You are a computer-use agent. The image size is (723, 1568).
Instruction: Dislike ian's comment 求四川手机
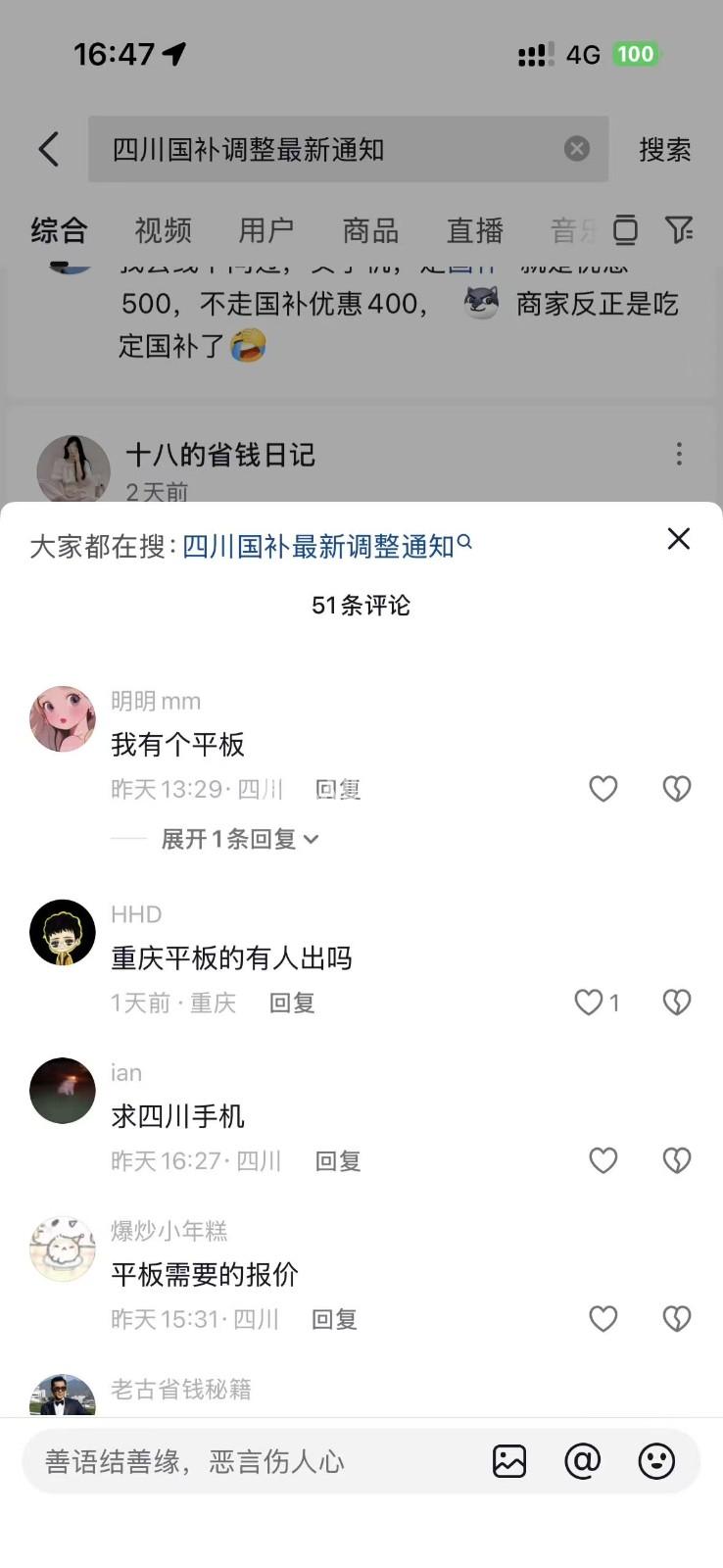coord(677,1160)
